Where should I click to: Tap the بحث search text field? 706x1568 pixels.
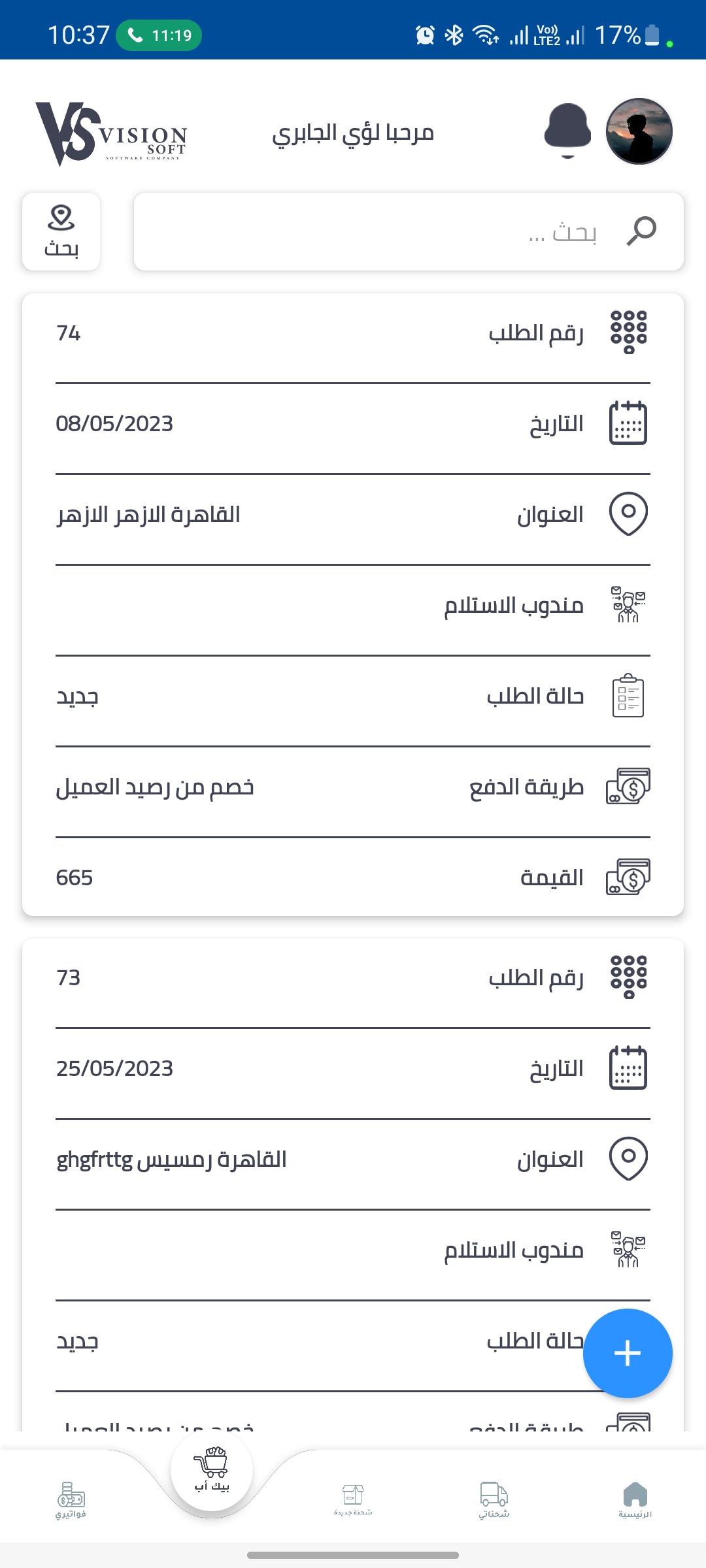[x=409, y=231]
